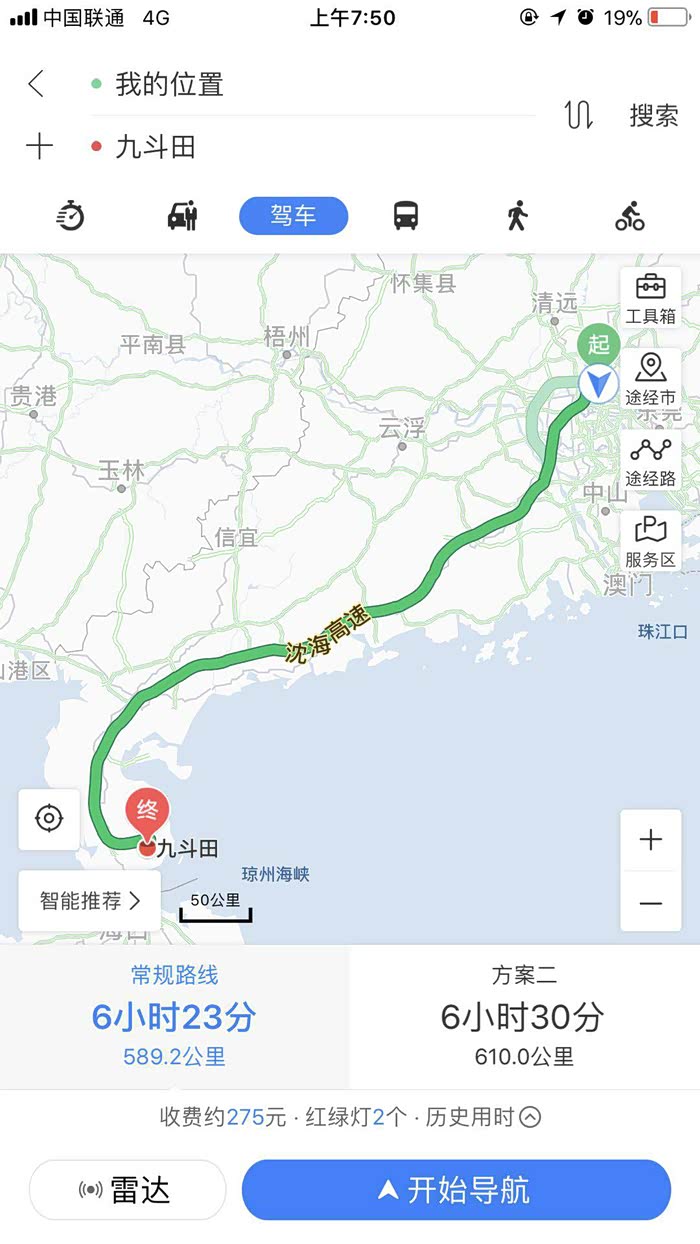700x1244 pixels.
Task: Open 智能推荐 route preferences
Action: pos(89,901)
